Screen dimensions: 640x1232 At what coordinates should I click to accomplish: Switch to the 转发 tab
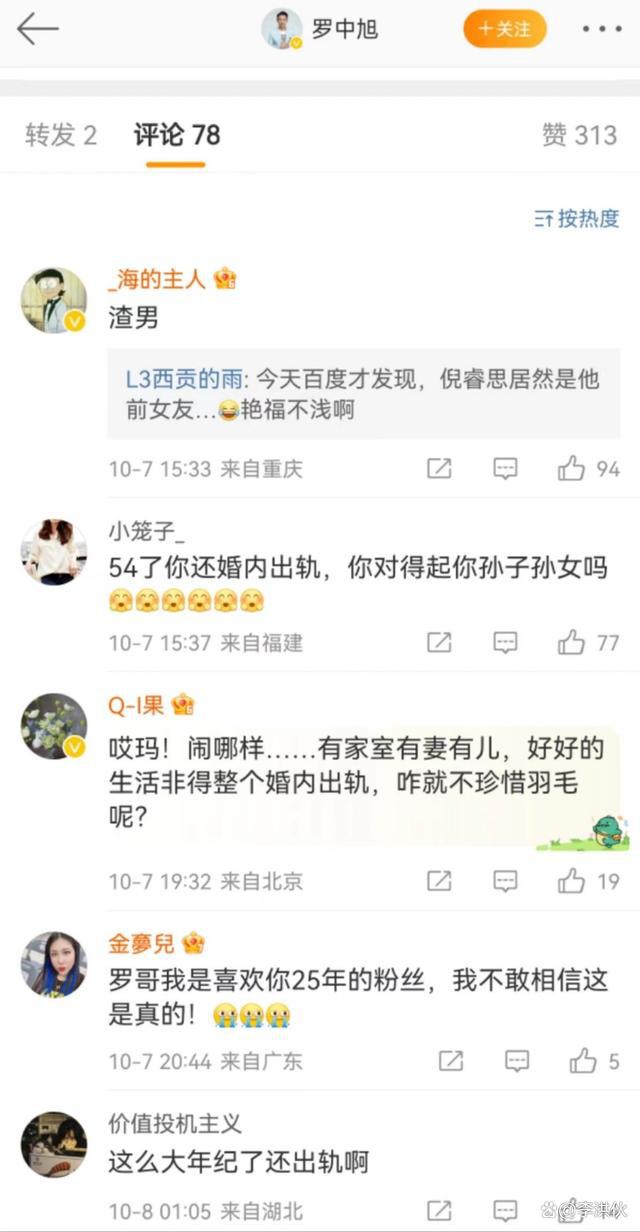pyautogui.click(x=61, y=136)
